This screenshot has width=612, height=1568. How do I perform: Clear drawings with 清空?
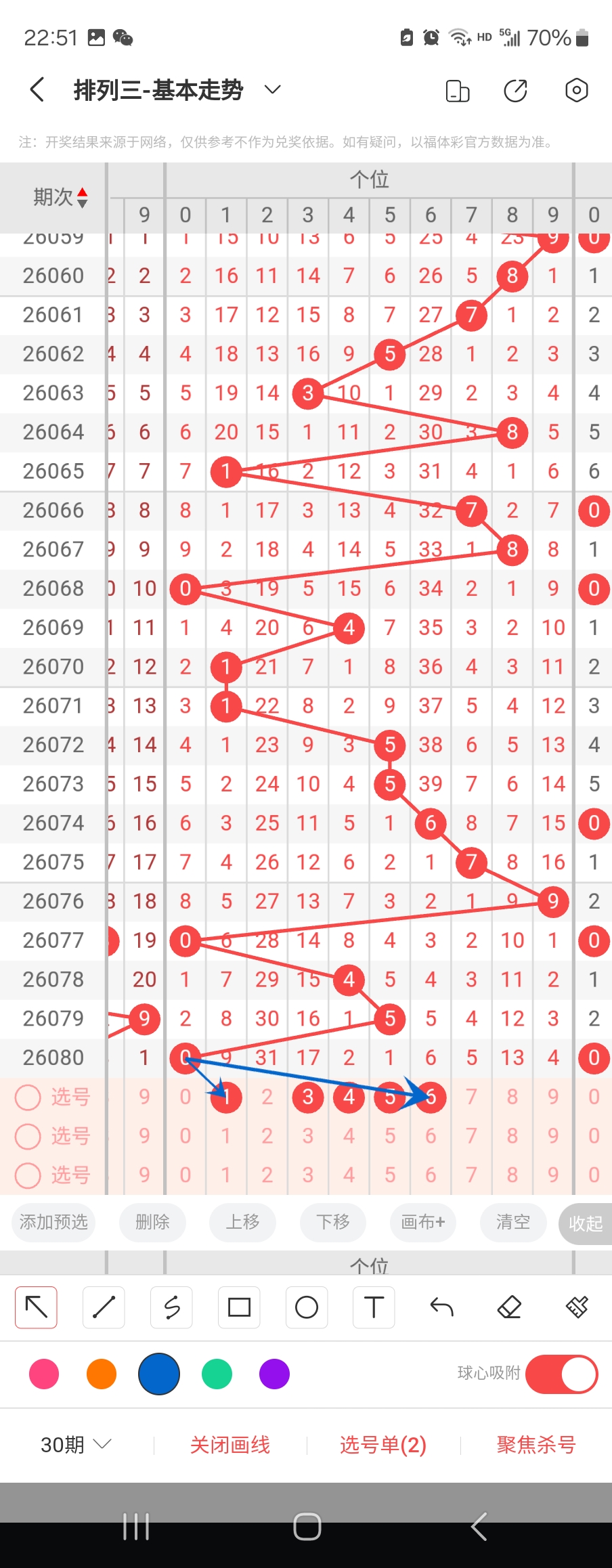(x=512, y=1222)
